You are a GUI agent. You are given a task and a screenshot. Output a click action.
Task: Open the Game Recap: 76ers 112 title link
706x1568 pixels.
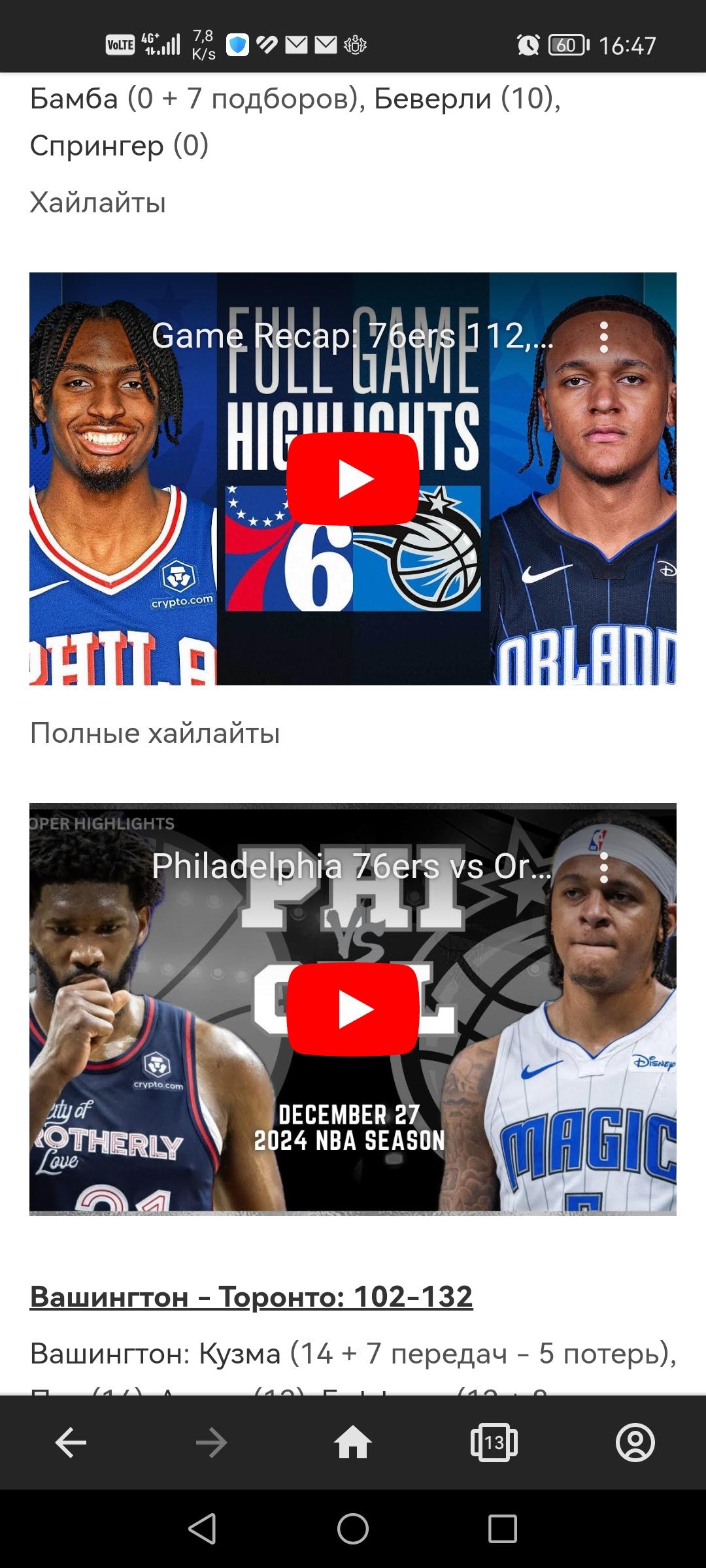[x=352, y=336]
